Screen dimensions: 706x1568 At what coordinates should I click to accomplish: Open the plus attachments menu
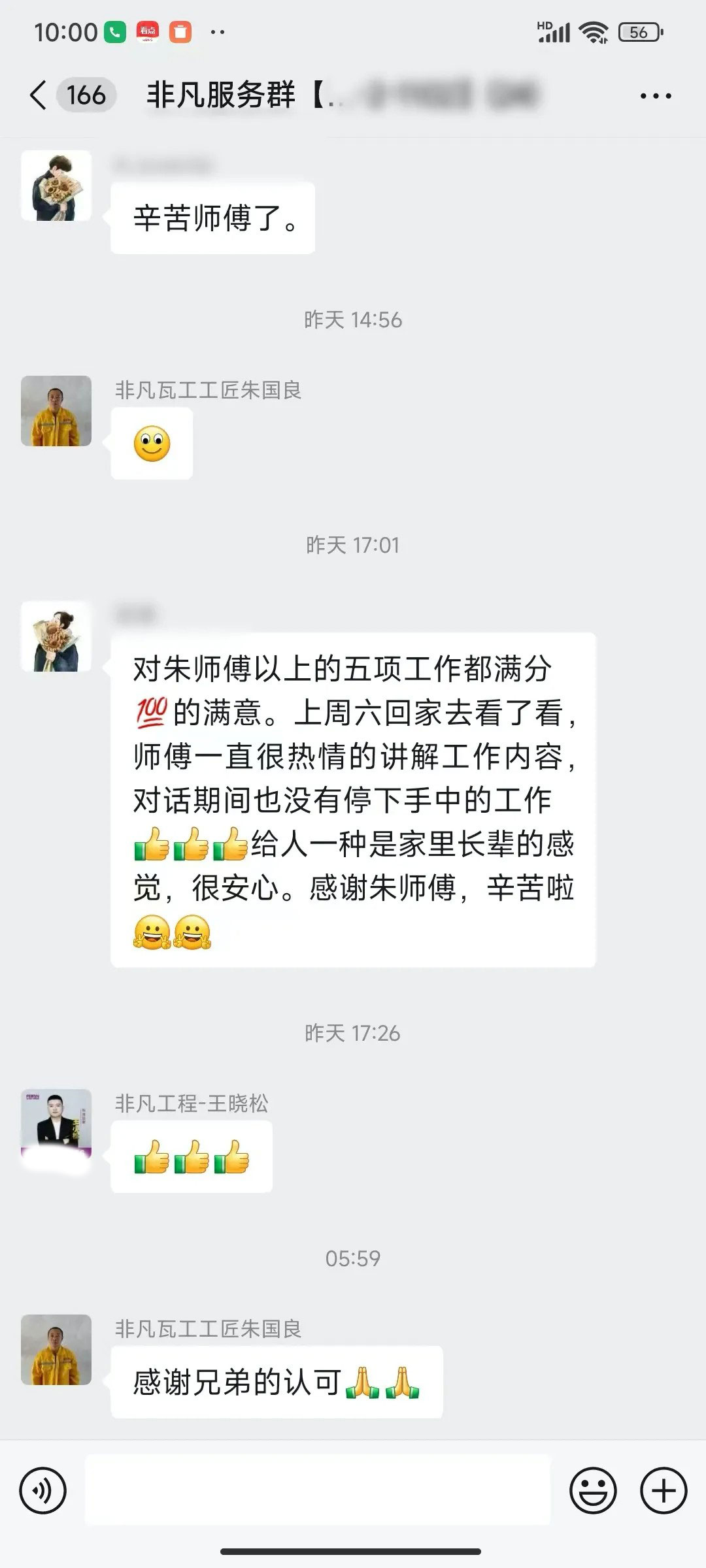click(x=664, y=1491)
